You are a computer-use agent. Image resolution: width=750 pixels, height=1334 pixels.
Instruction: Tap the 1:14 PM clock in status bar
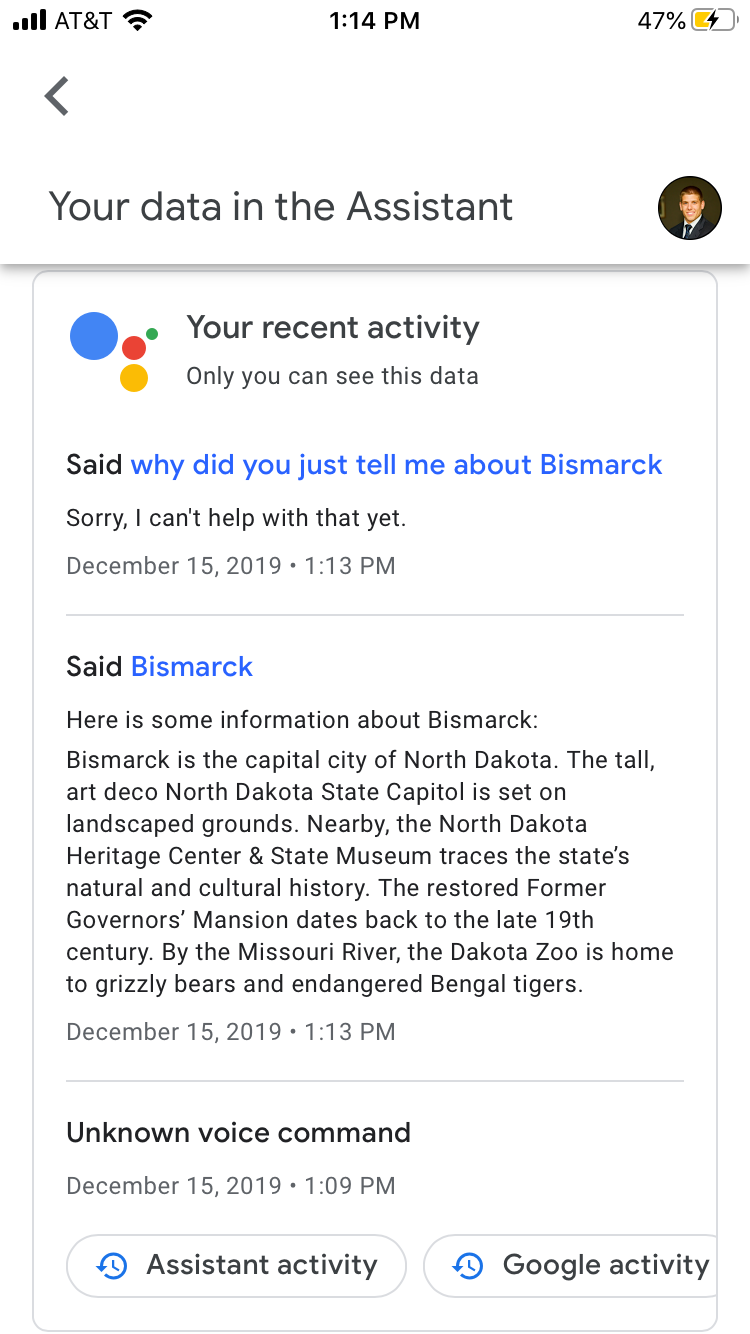(x=375, y=19)
